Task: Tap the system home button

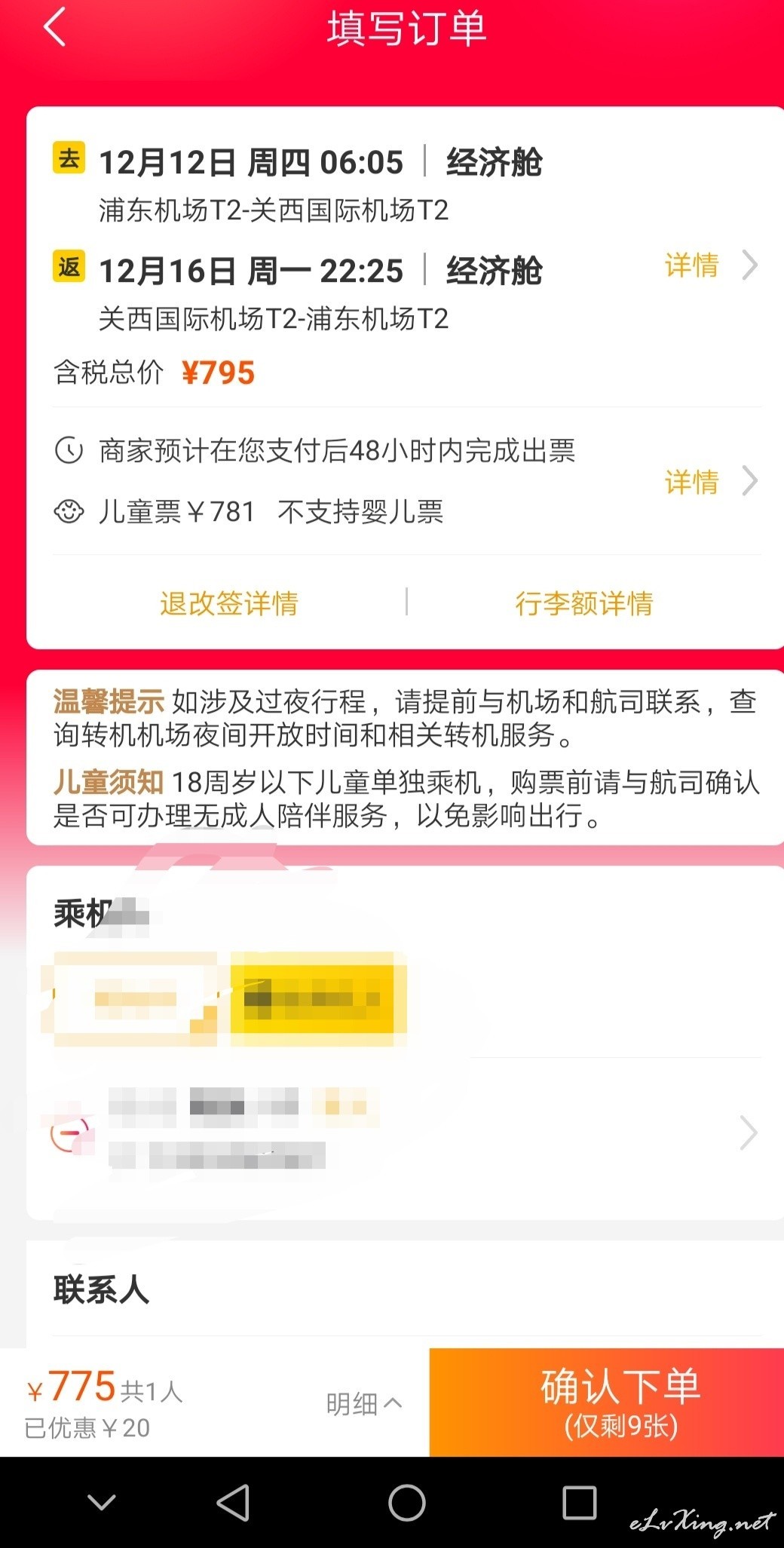Action: [x=407, y=1503]
